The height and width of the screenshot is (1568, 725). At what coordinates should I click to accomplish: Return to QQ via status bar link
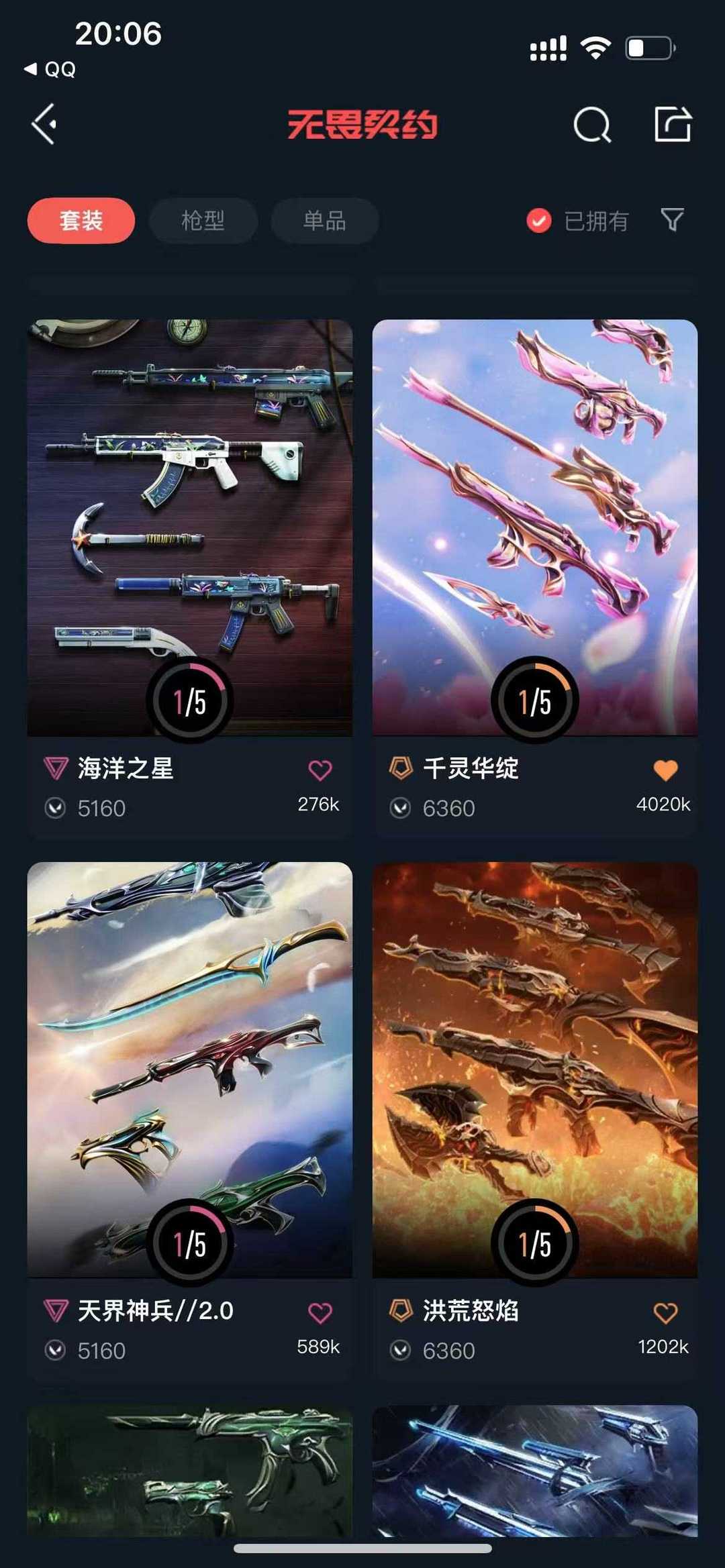(x=50, y=69)
